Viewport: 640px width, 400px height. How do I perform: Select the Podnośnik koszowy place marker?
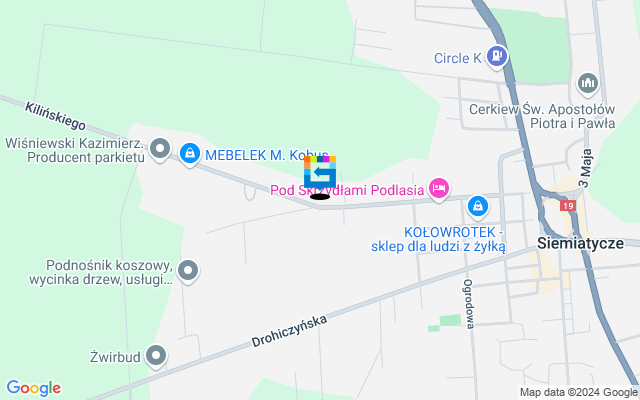pos(187,270)
